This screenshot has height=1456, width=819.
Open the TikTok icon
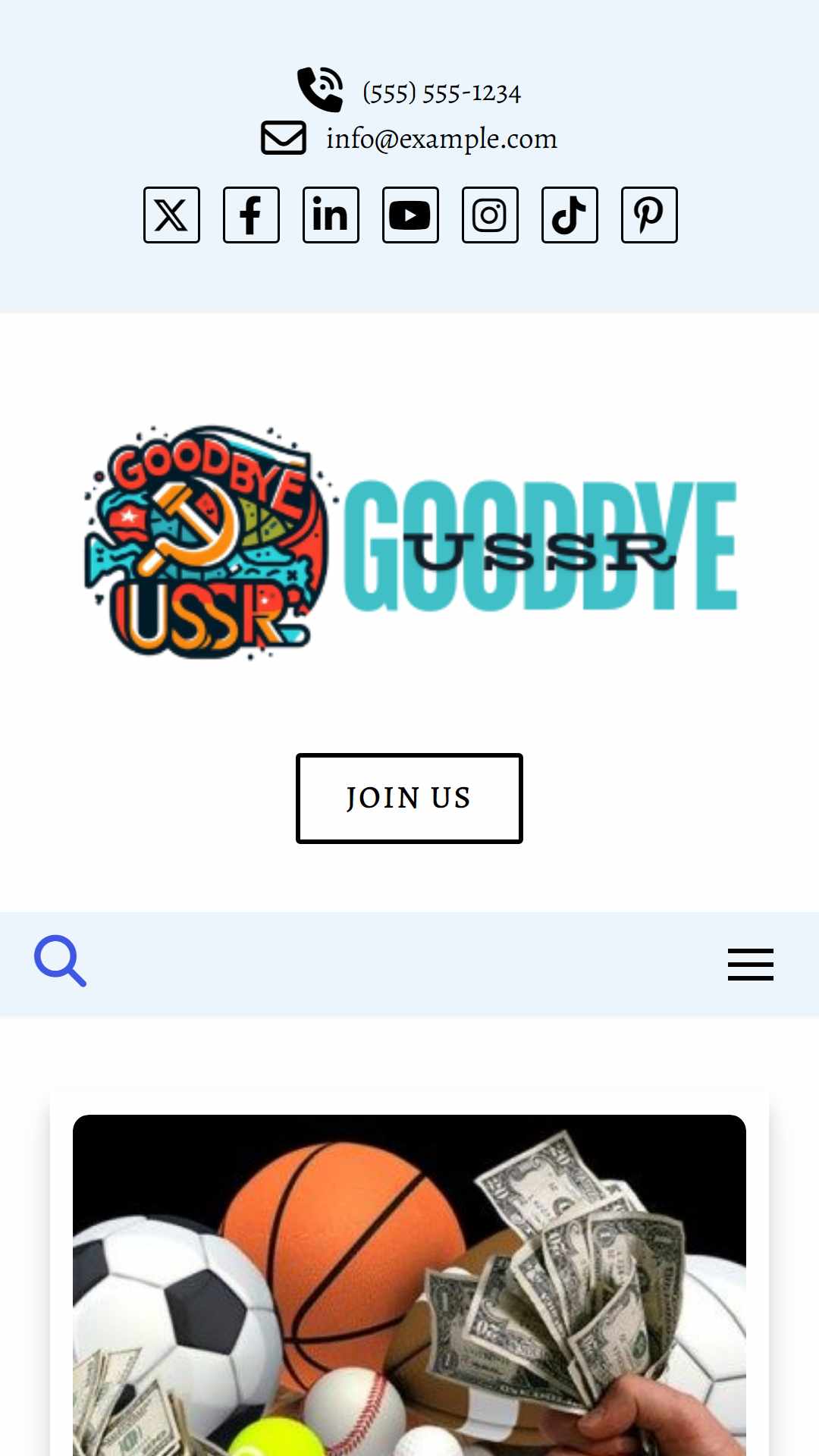(570, 215)
